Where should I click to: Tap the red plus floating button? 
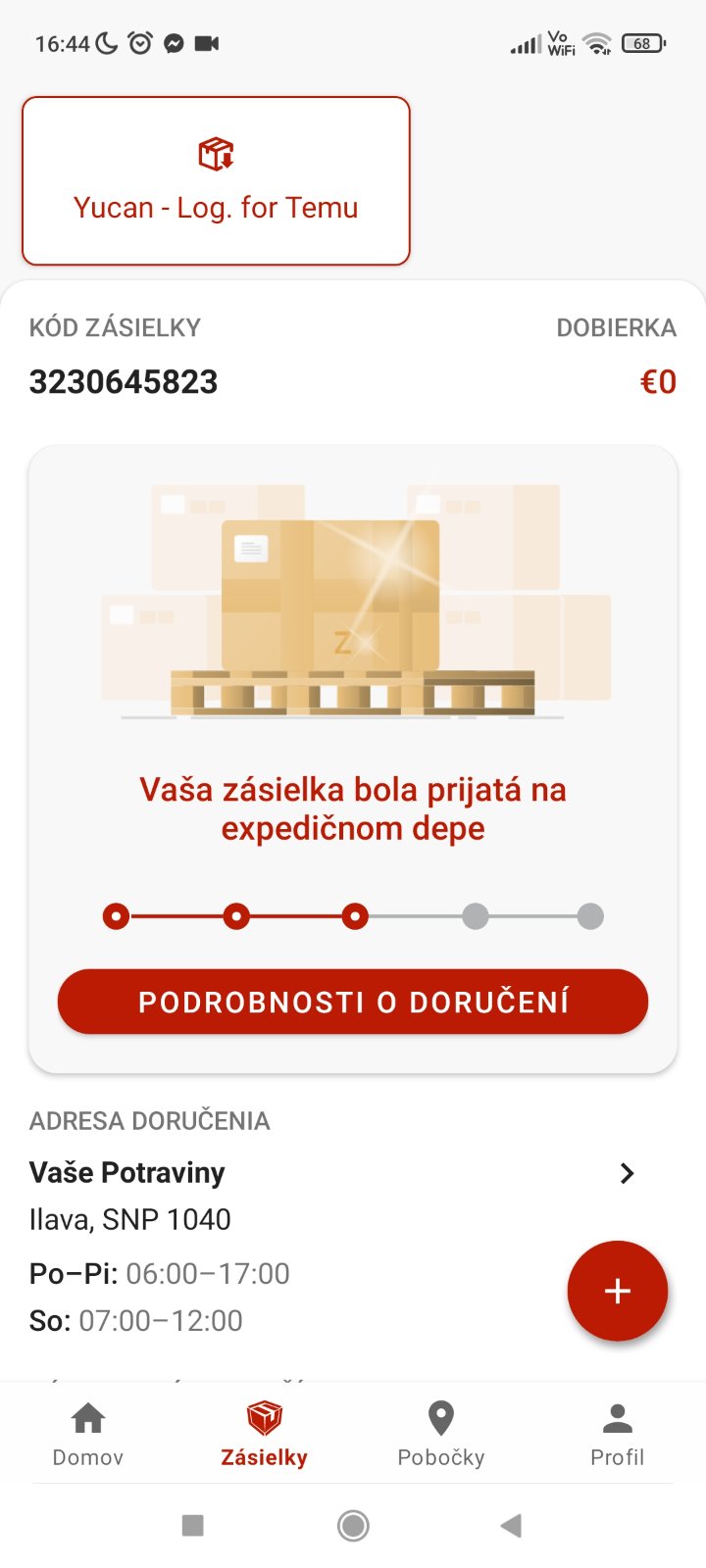point(617,1291)
